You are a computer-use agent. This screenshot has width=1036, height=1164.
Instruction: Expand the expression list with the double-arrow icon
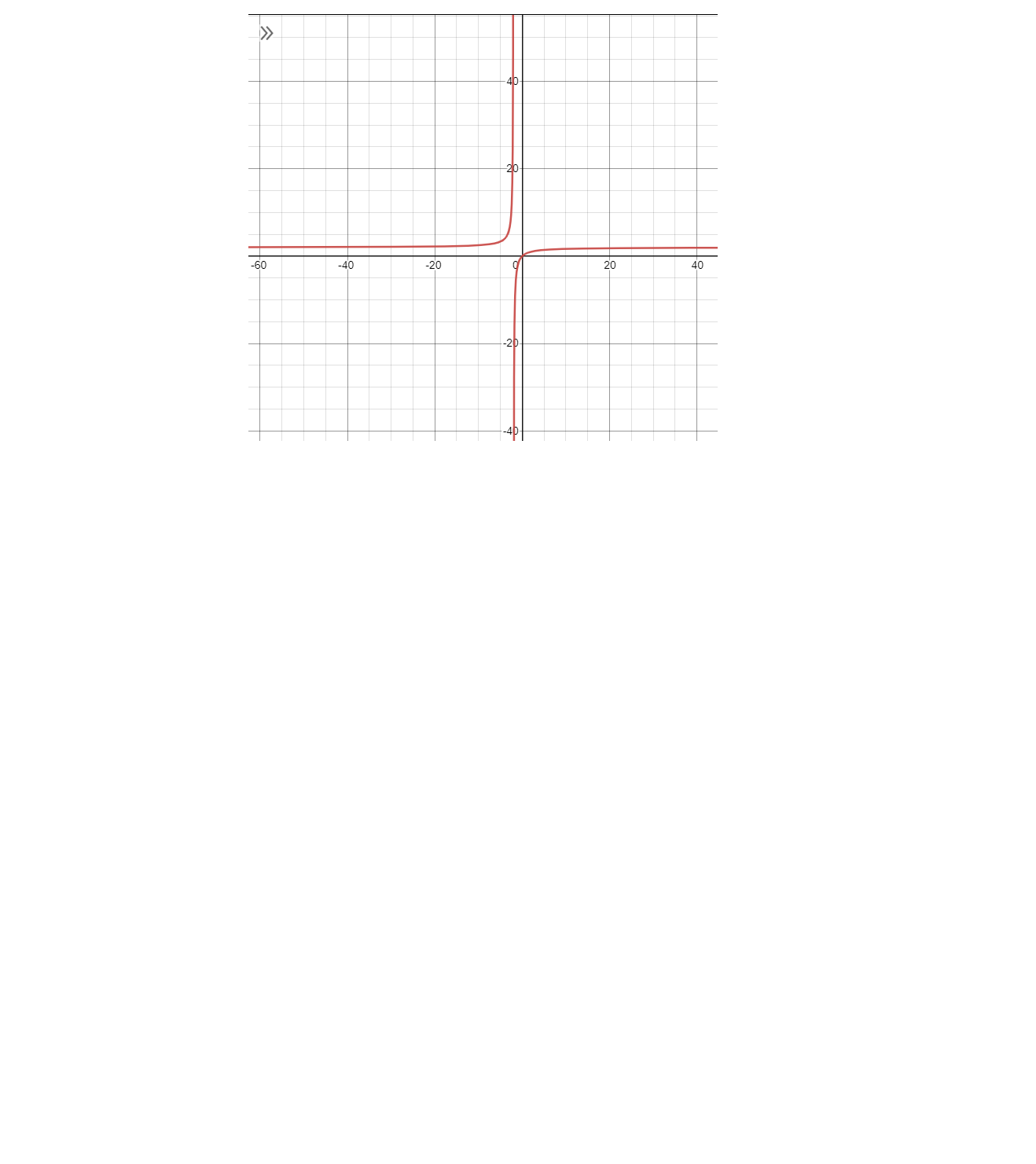tap(266, 33)
